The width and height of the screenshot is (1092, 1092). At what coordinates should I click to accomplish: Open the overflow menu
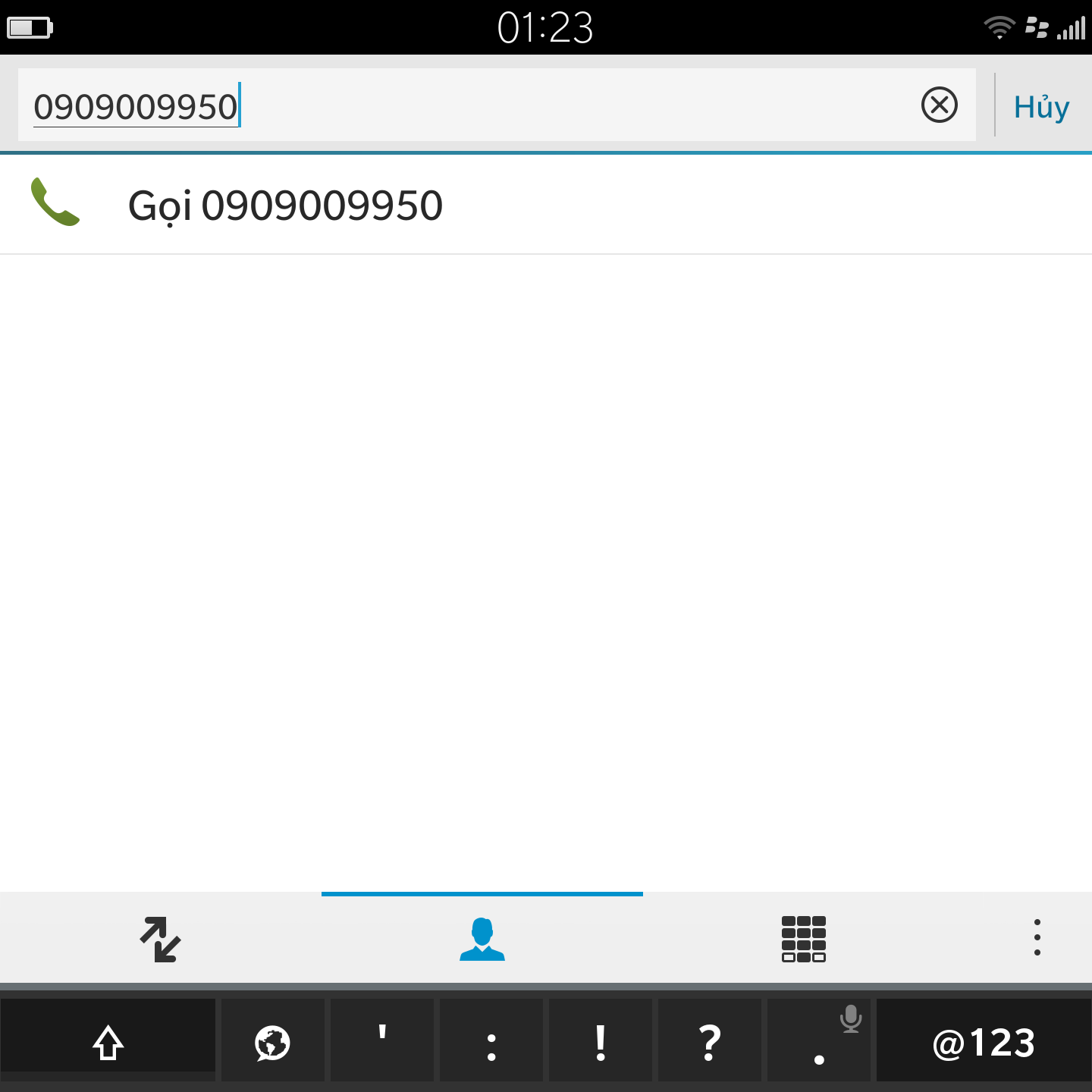(1037, 938)
